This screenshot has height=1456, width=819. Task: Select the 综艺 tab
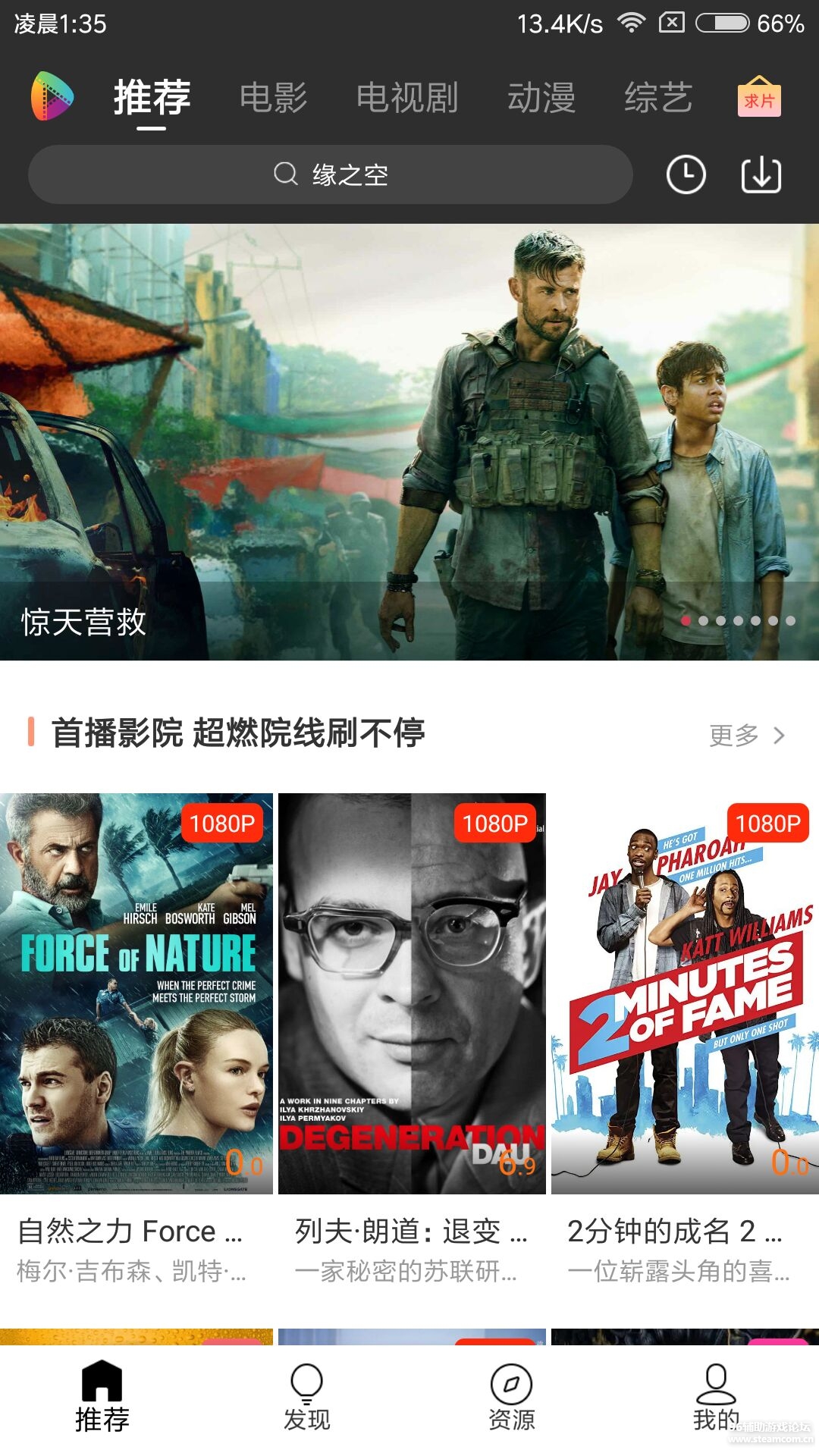[x=658, y=98]
